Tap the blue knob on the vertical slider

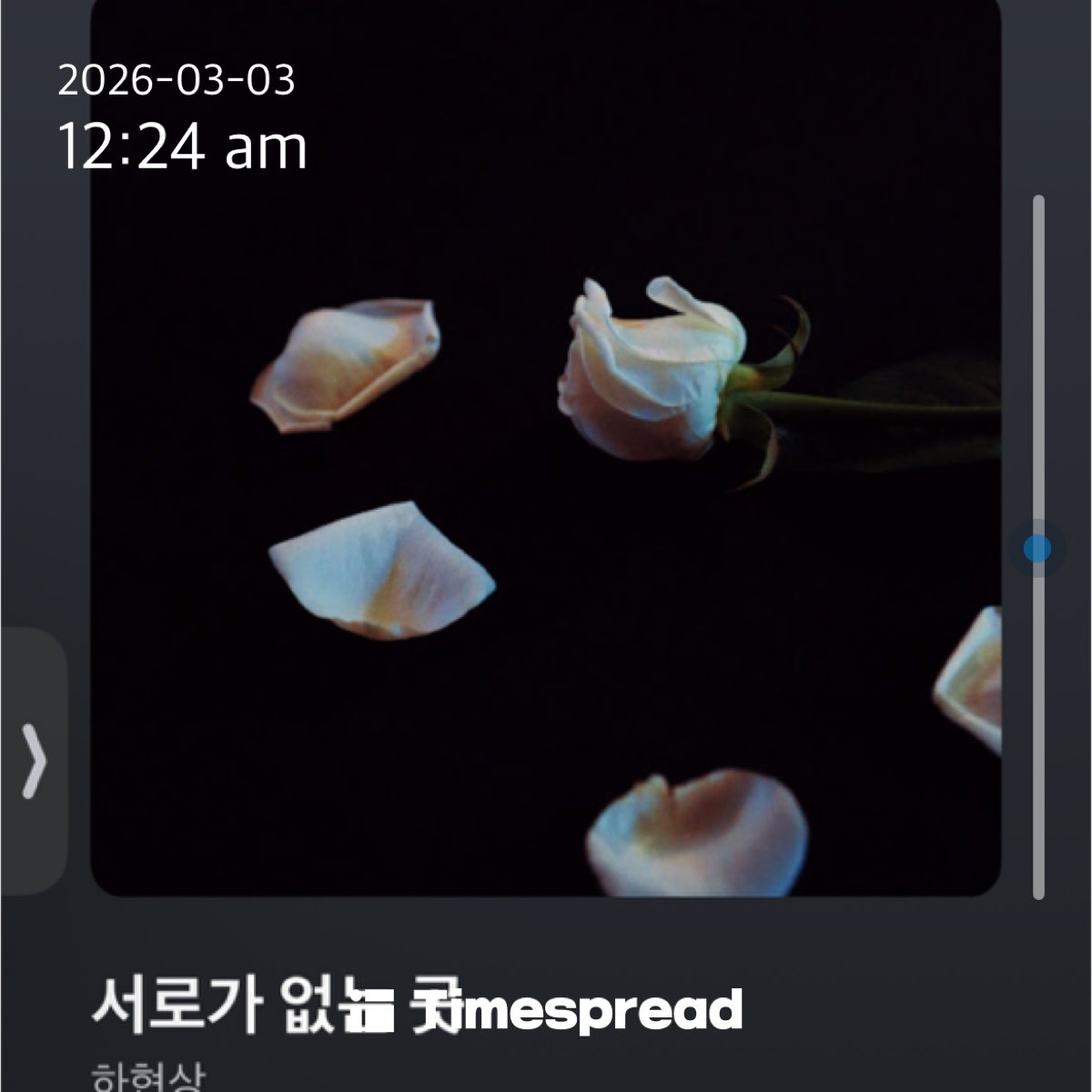pos(1036,549)
